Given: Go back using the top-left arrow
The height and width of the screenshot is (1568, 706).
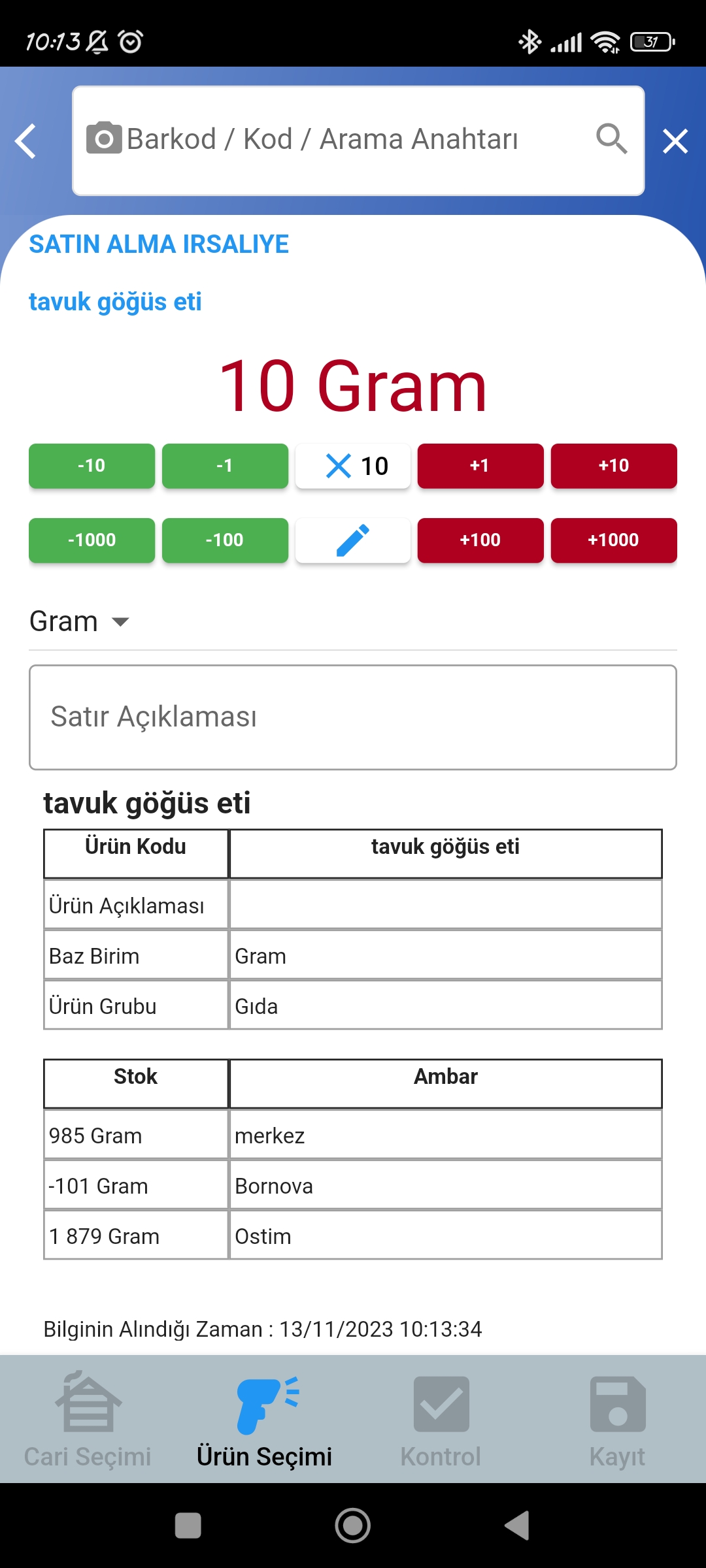Looking at the screenshot, I should [x=25, y=141].
